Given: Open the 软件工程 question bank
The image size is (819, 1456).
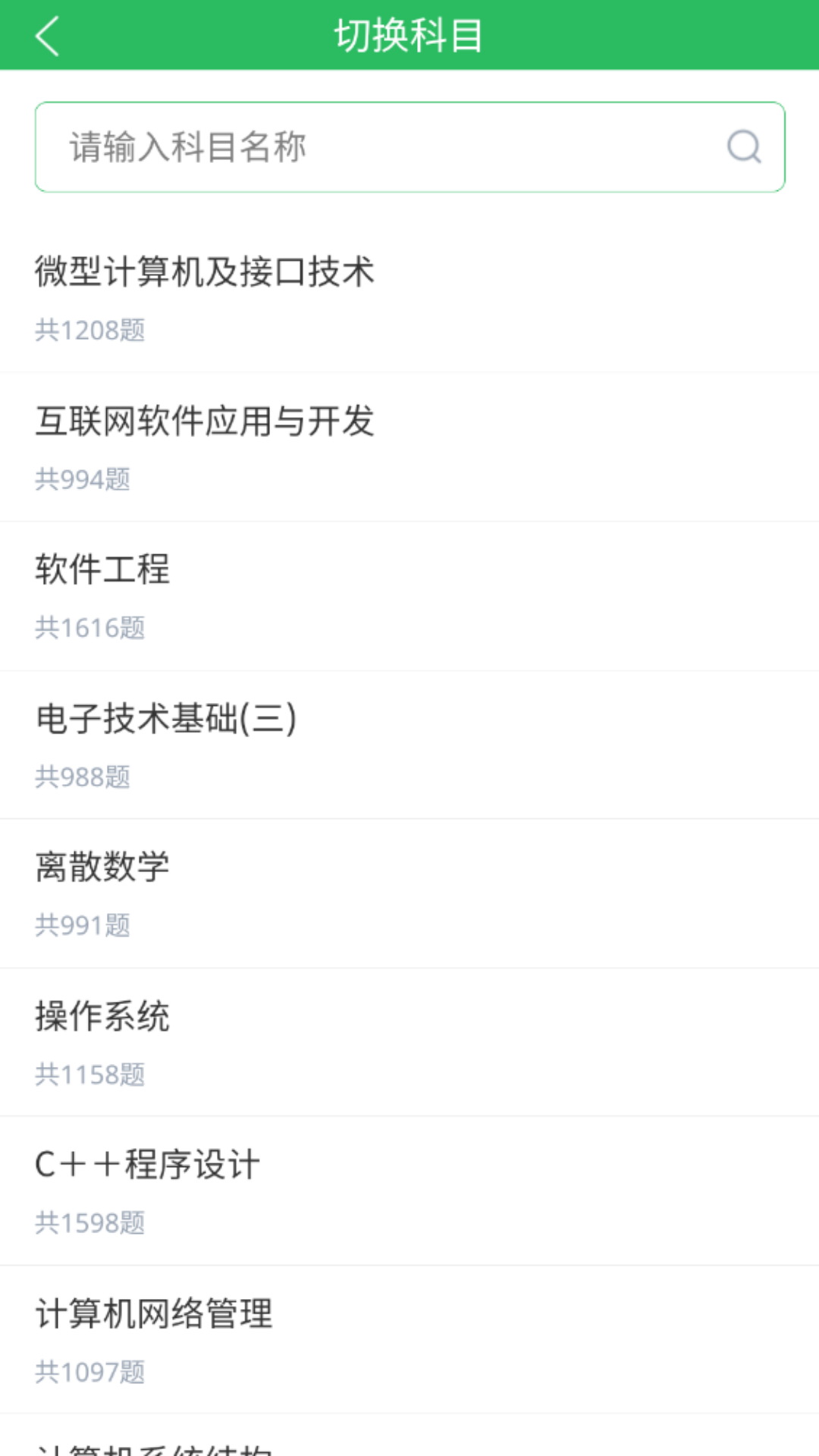Looking at the screenshot, I should pos(102,572).
